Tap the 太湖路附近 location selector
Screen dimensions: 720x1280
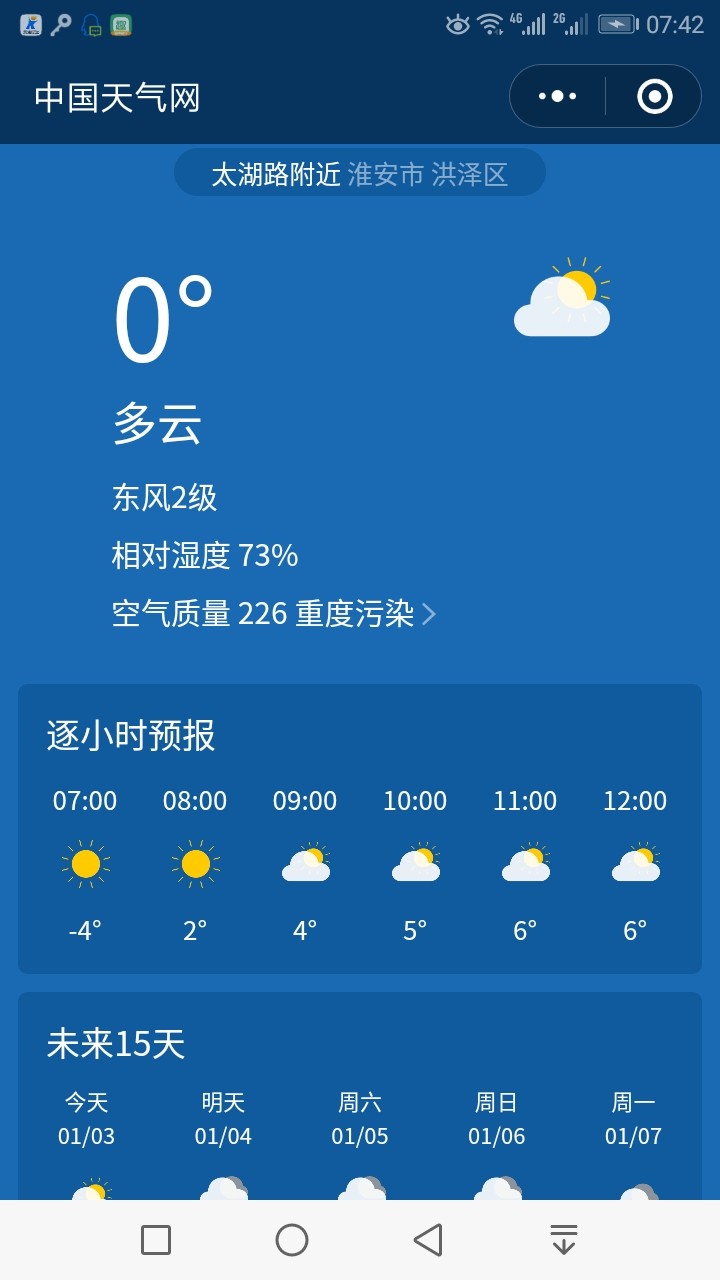pyautogui.click(x=360, y=174)
